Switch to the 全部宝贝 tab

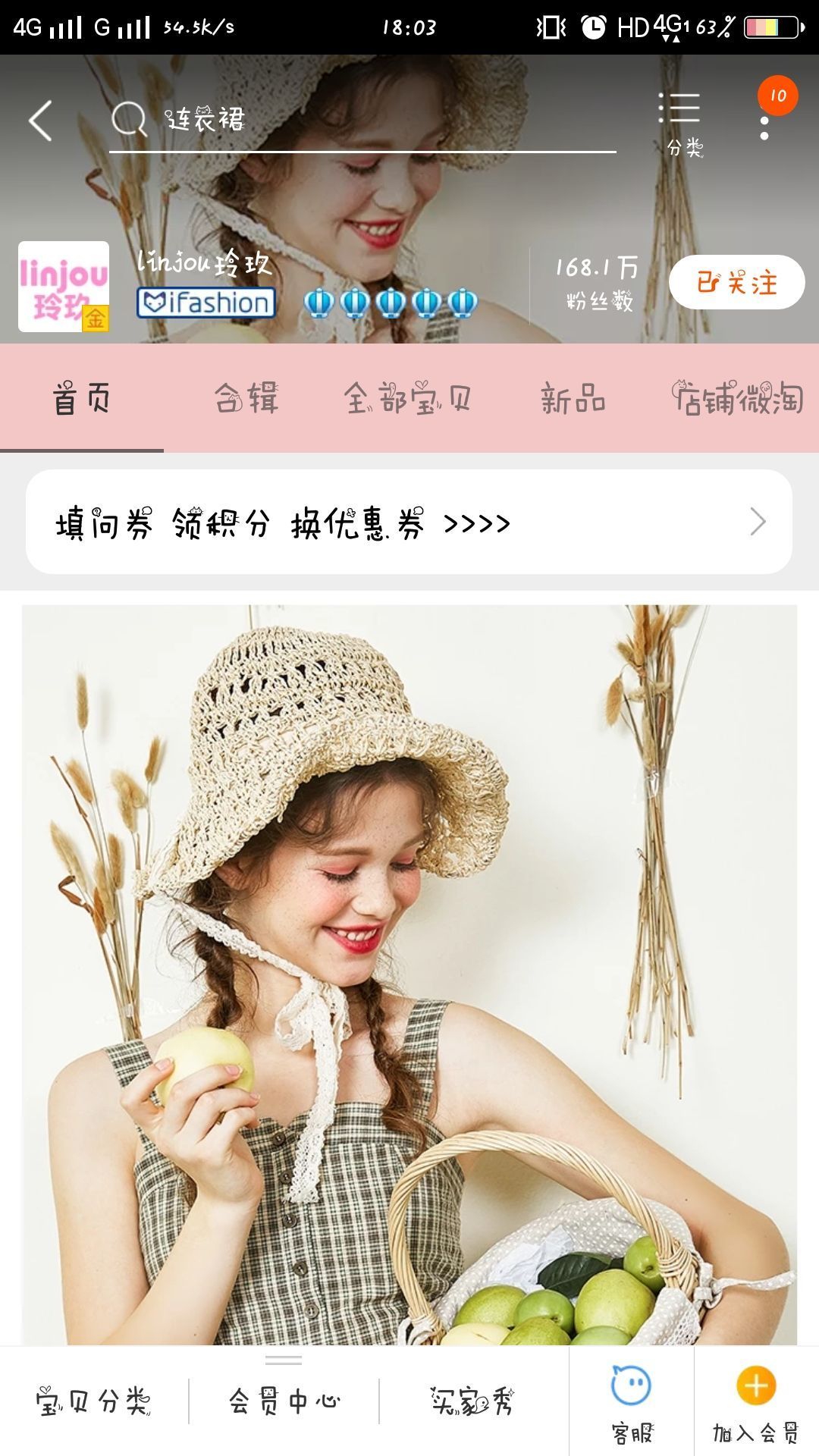[408, 399]
